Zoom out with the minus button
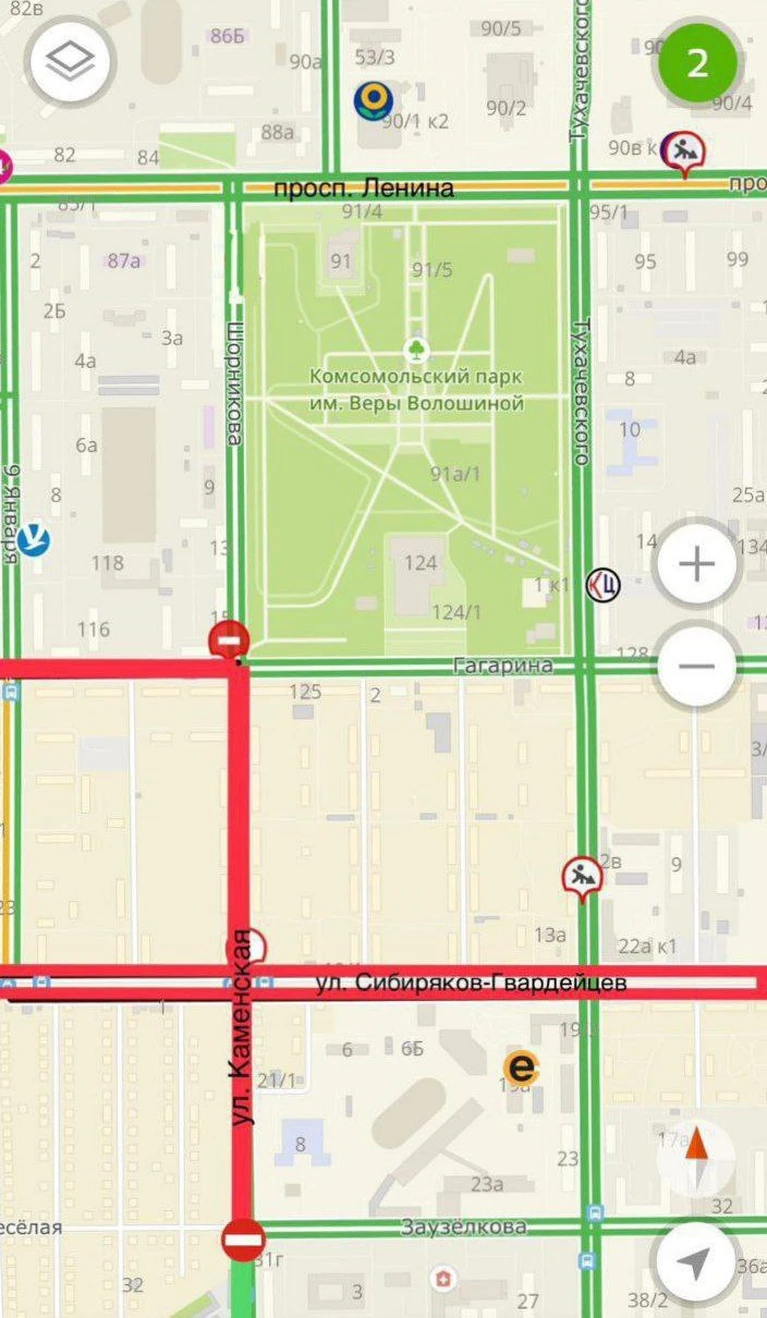This screenshot has width=767, height=1318. (x=696, y=665)
